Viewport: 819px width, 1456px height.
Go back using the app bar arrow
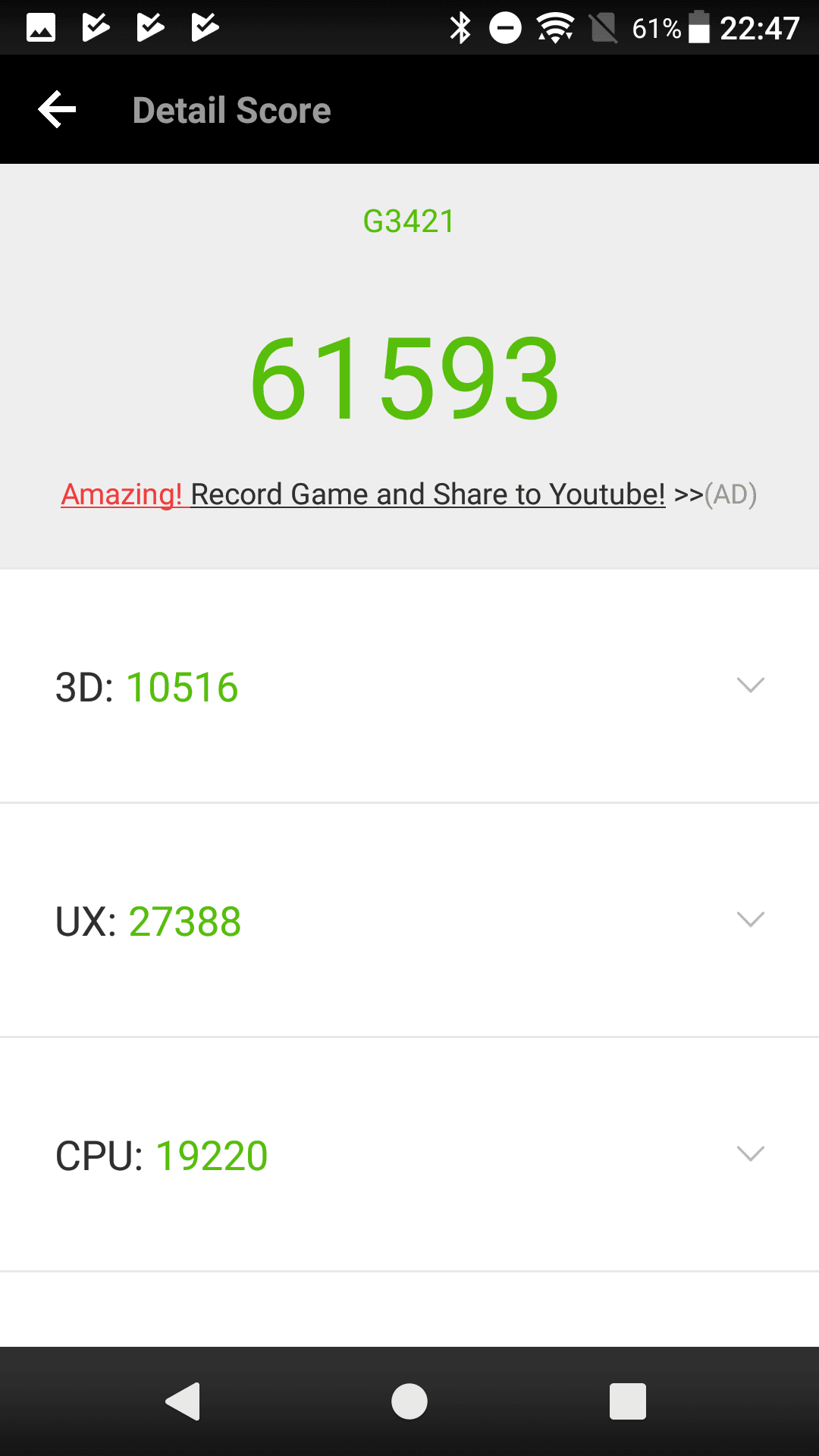pyautogui.click(x=57, y=110)
